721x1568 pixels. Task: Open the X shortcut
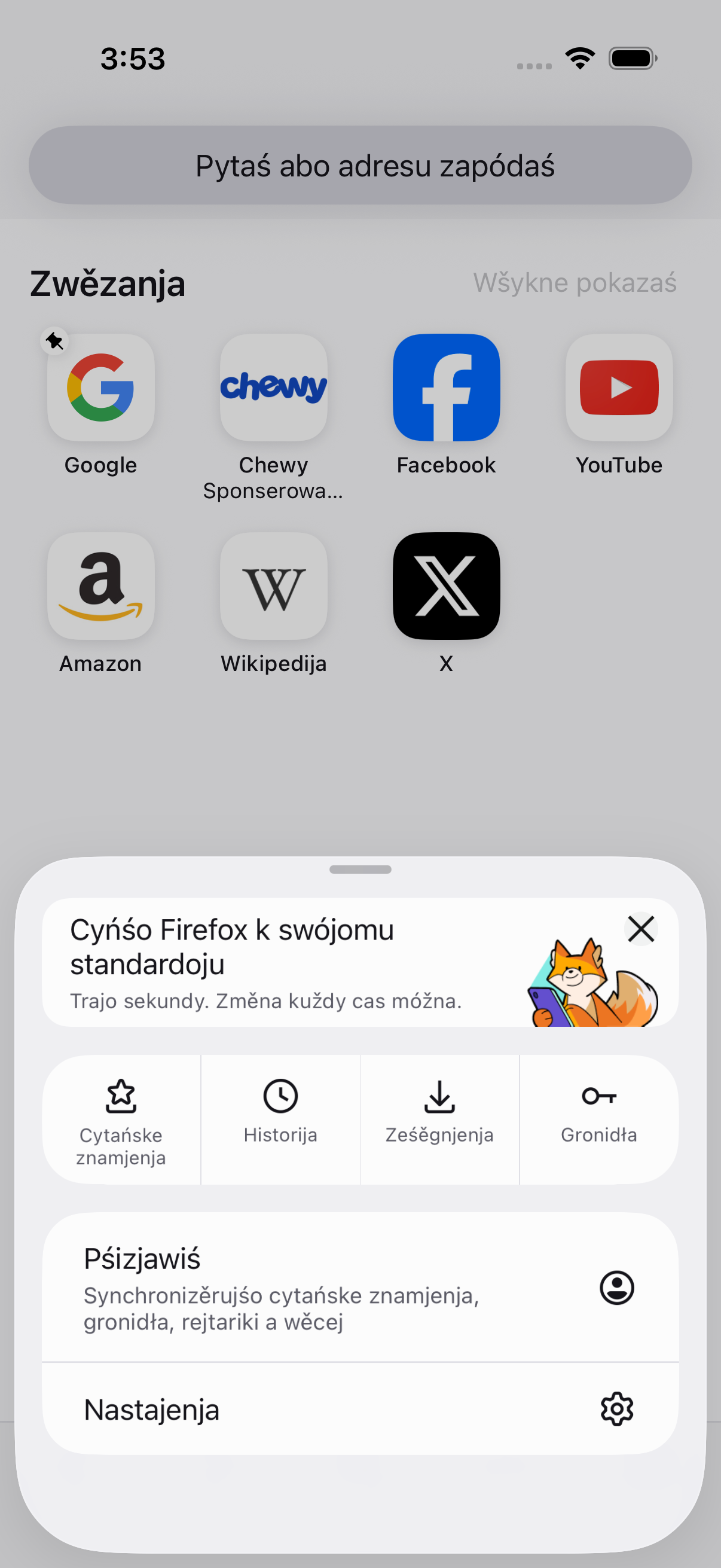pyautogui.click(x=447, y=603)
